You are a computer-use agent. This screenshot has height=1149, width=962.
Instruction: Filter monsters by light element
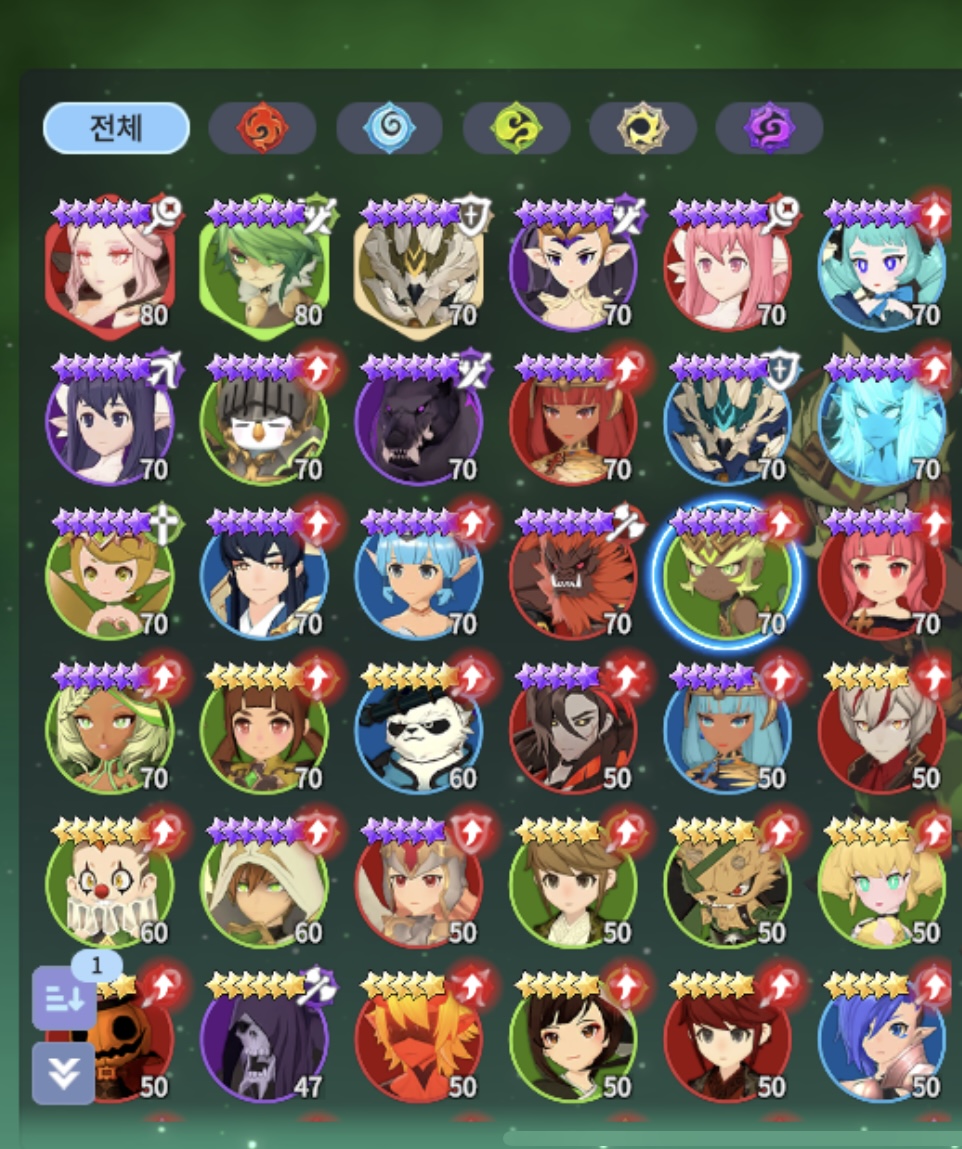point(643,128)
